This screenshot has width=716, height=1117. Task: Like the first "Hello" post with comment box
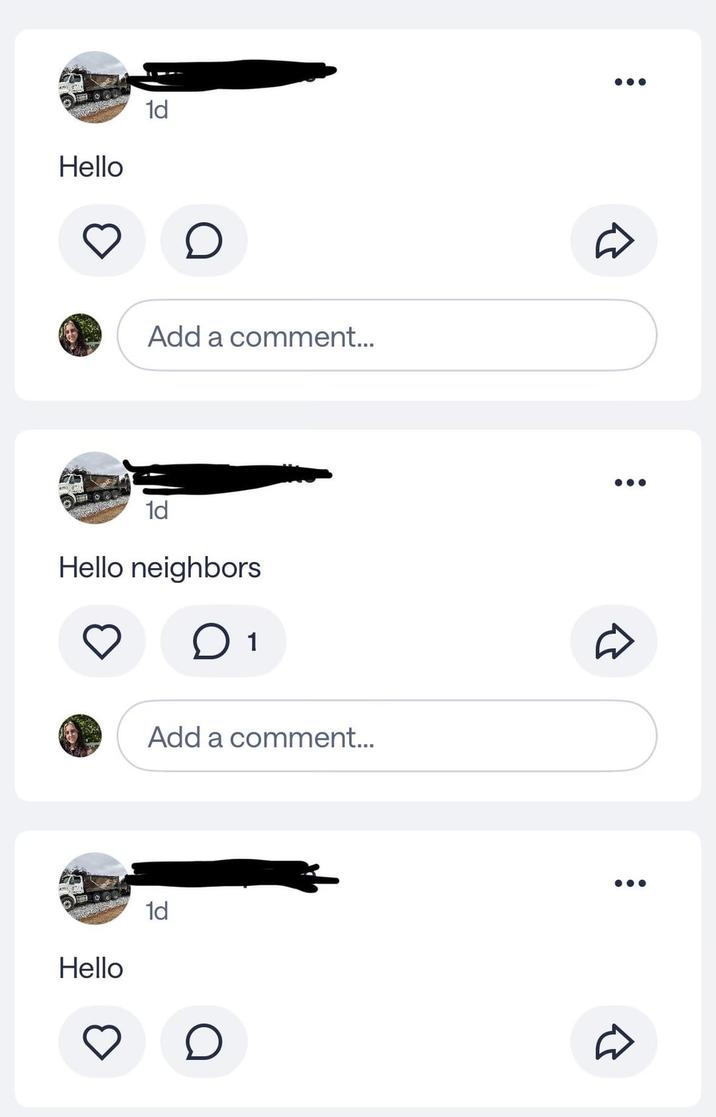(x=101, y=240)
